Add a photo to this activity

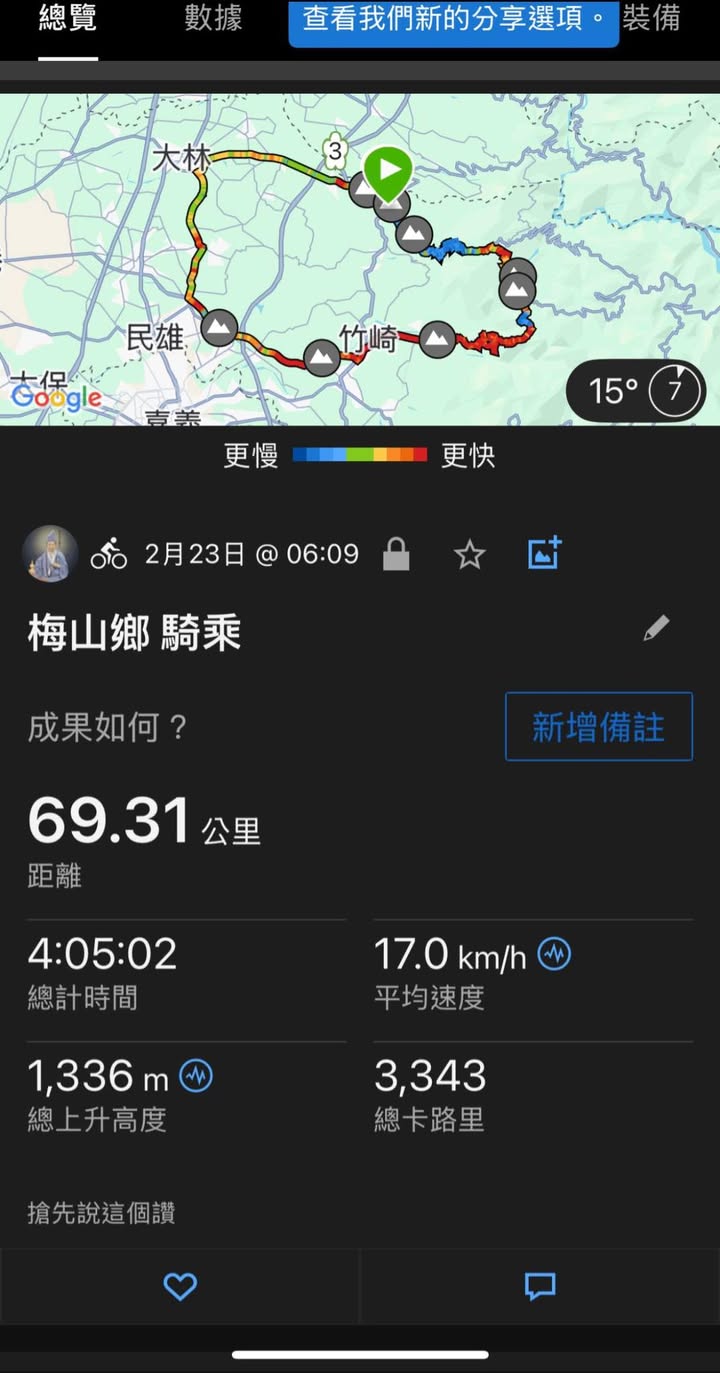(545, 553)
